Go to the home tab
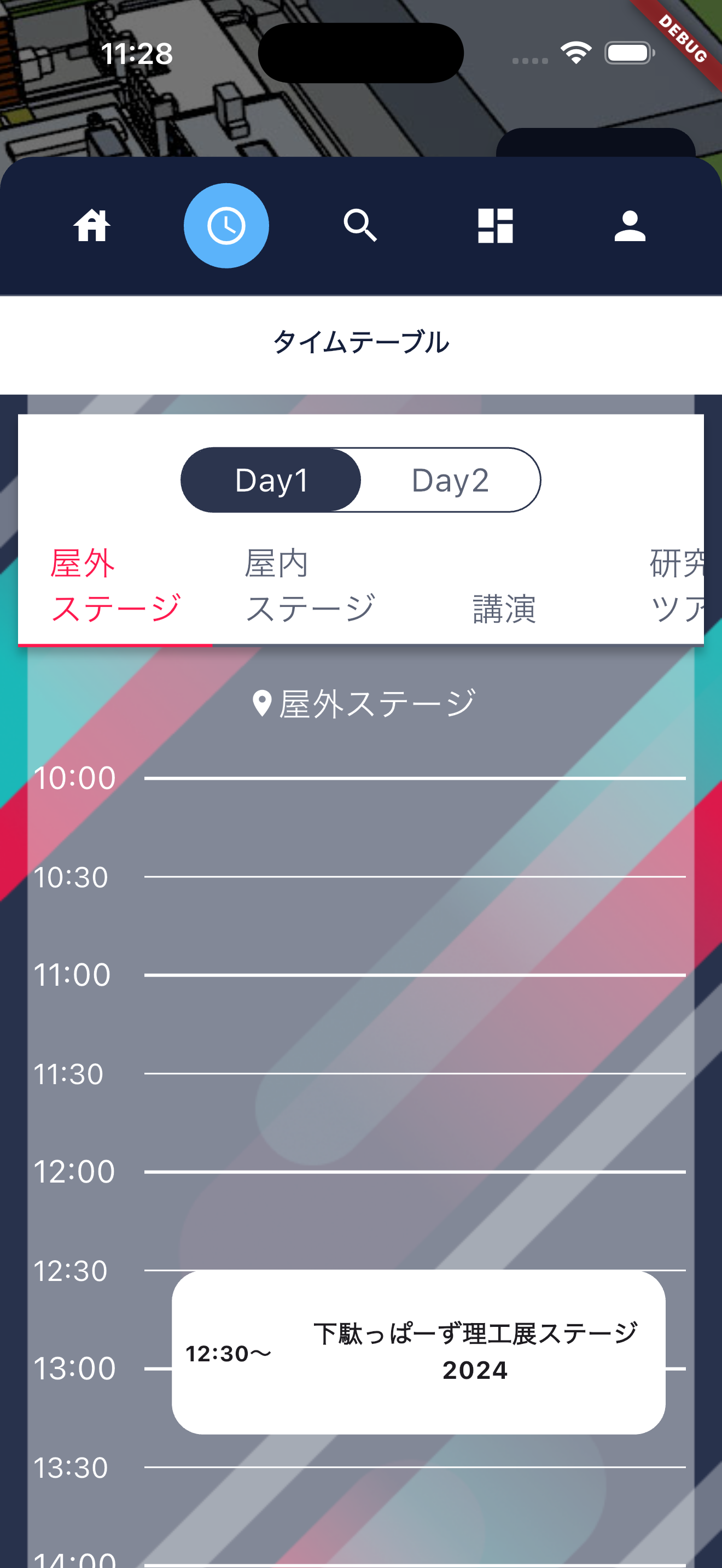Image resolution: width=722 pixels, height=1568 pixels. (x=91, y=226)
